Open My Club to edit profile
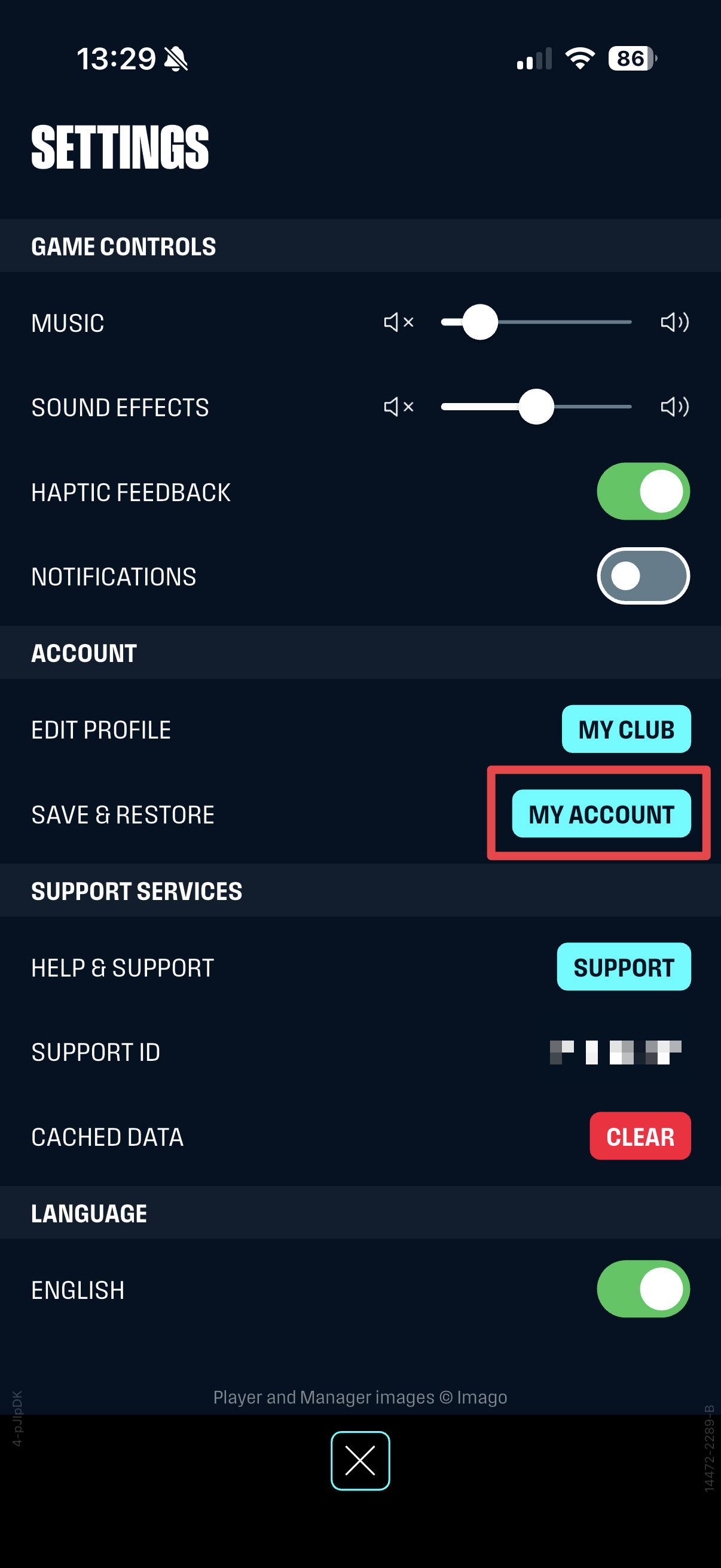 [x=625, y=729]
